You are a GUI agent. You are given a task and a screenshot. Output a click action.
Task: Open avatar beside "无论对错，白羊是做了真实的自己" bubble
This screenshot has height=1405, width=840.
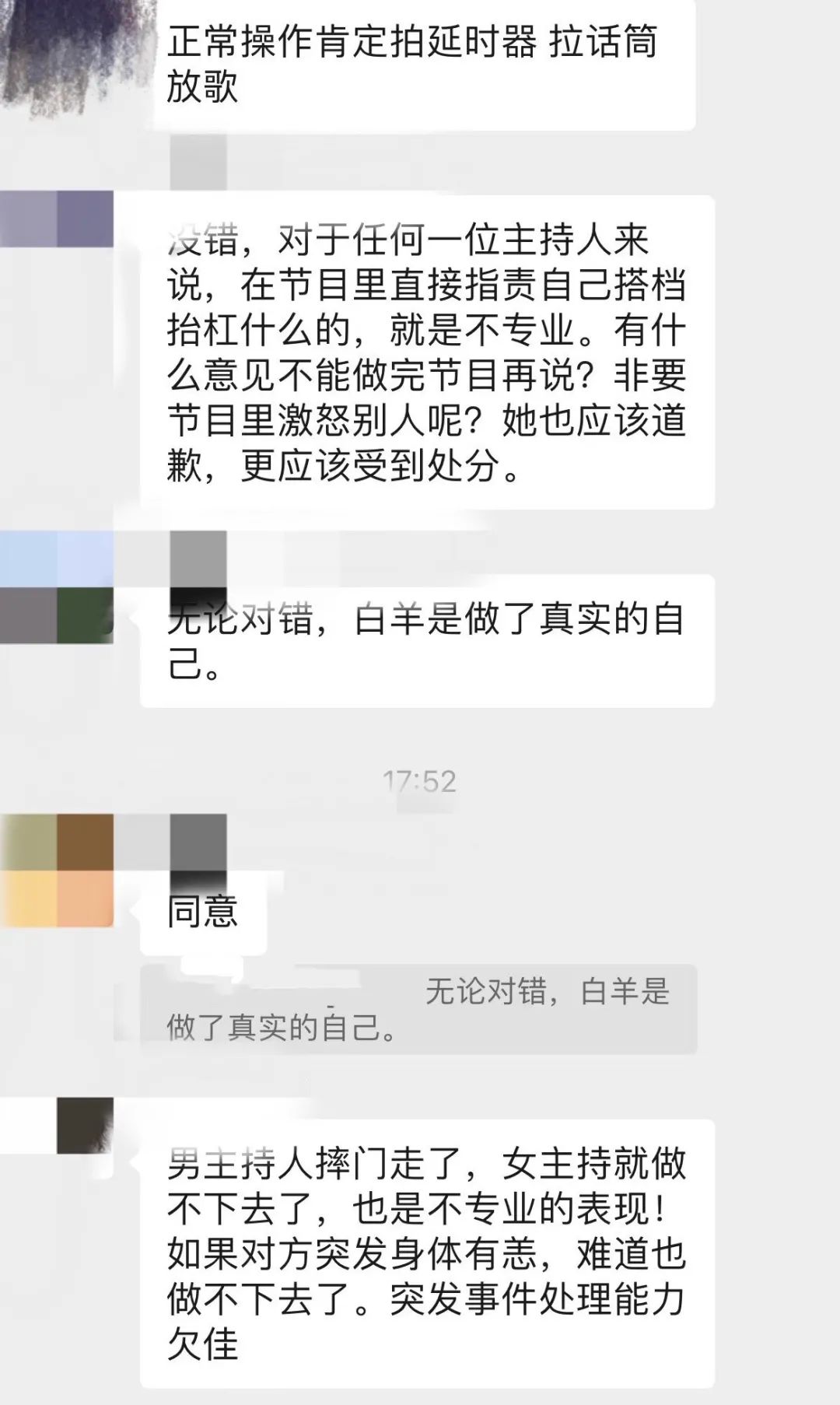pyautogui.click(x=57, y=587)
